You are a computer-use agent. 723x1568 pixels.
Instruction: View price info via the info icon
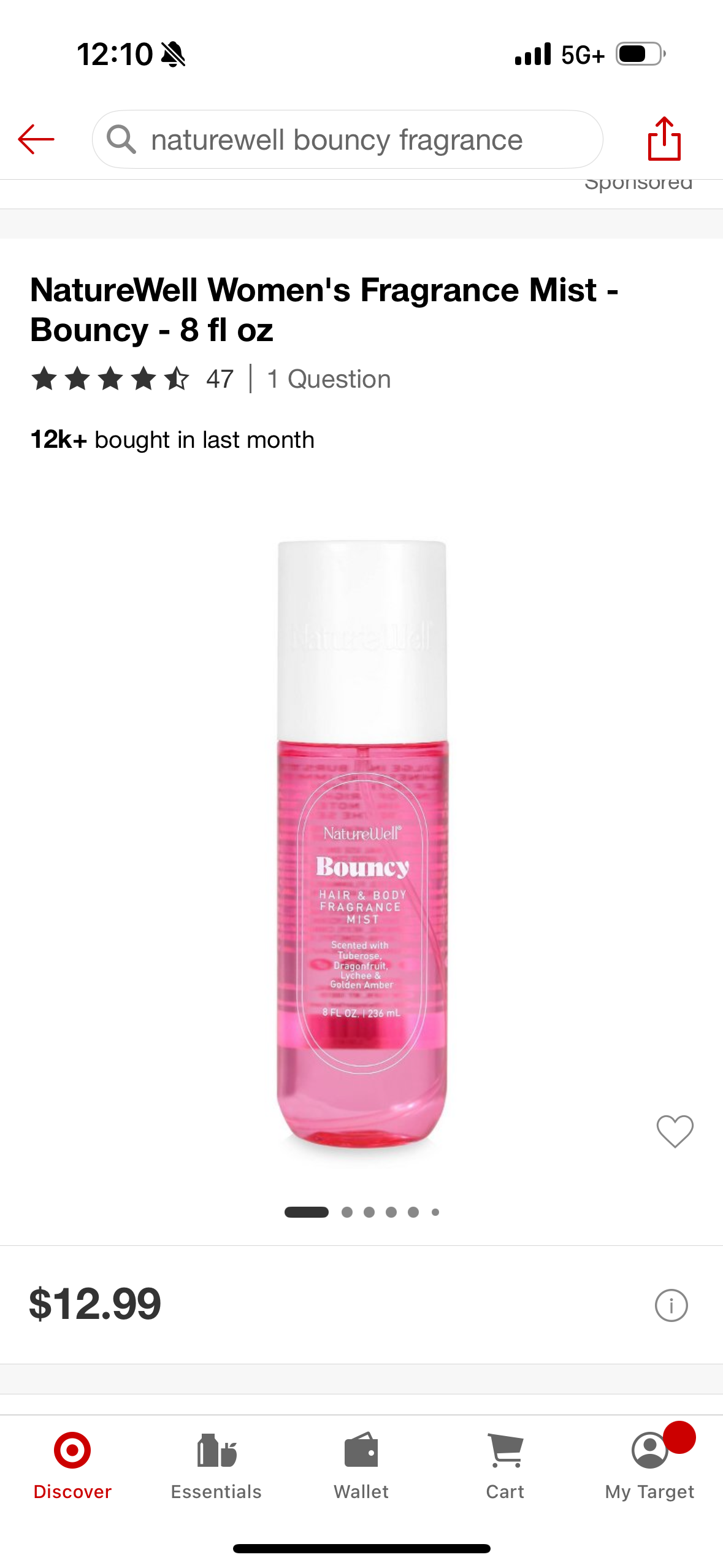click(x=671, y=1305)
